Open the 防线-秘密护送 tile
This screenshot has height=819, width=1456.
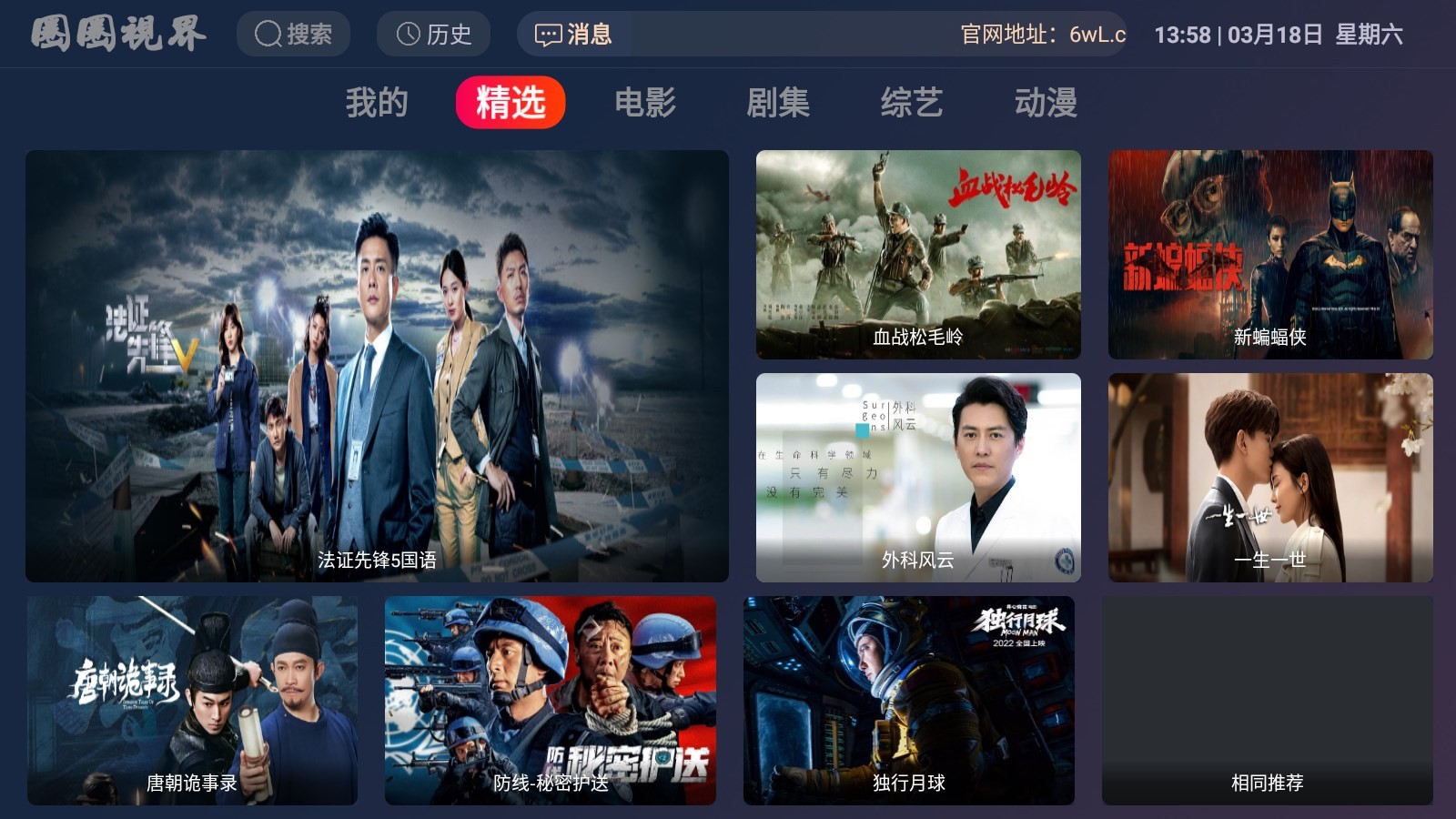pyautogui.click(x=550, y=700)
